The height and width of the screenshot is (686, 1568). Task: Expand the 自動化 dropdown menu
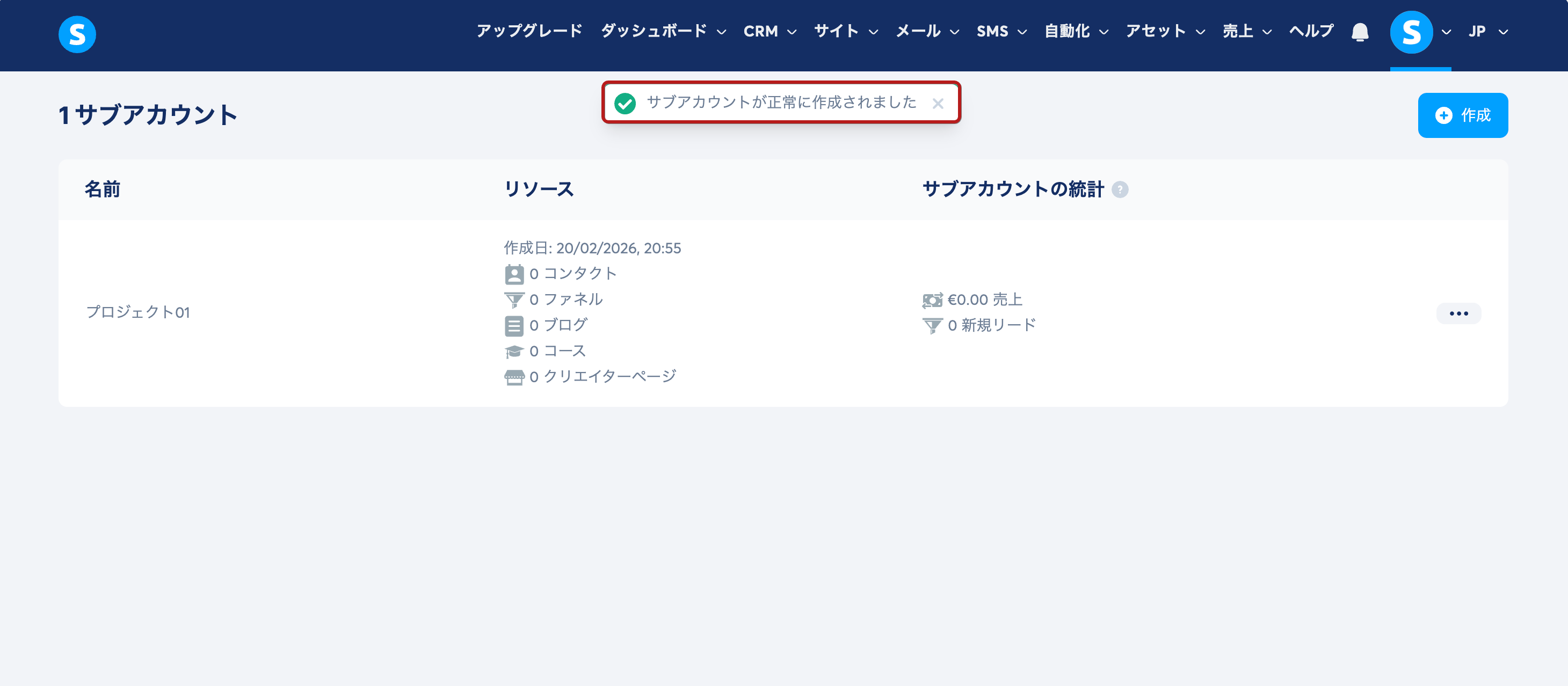point(1076,31)
